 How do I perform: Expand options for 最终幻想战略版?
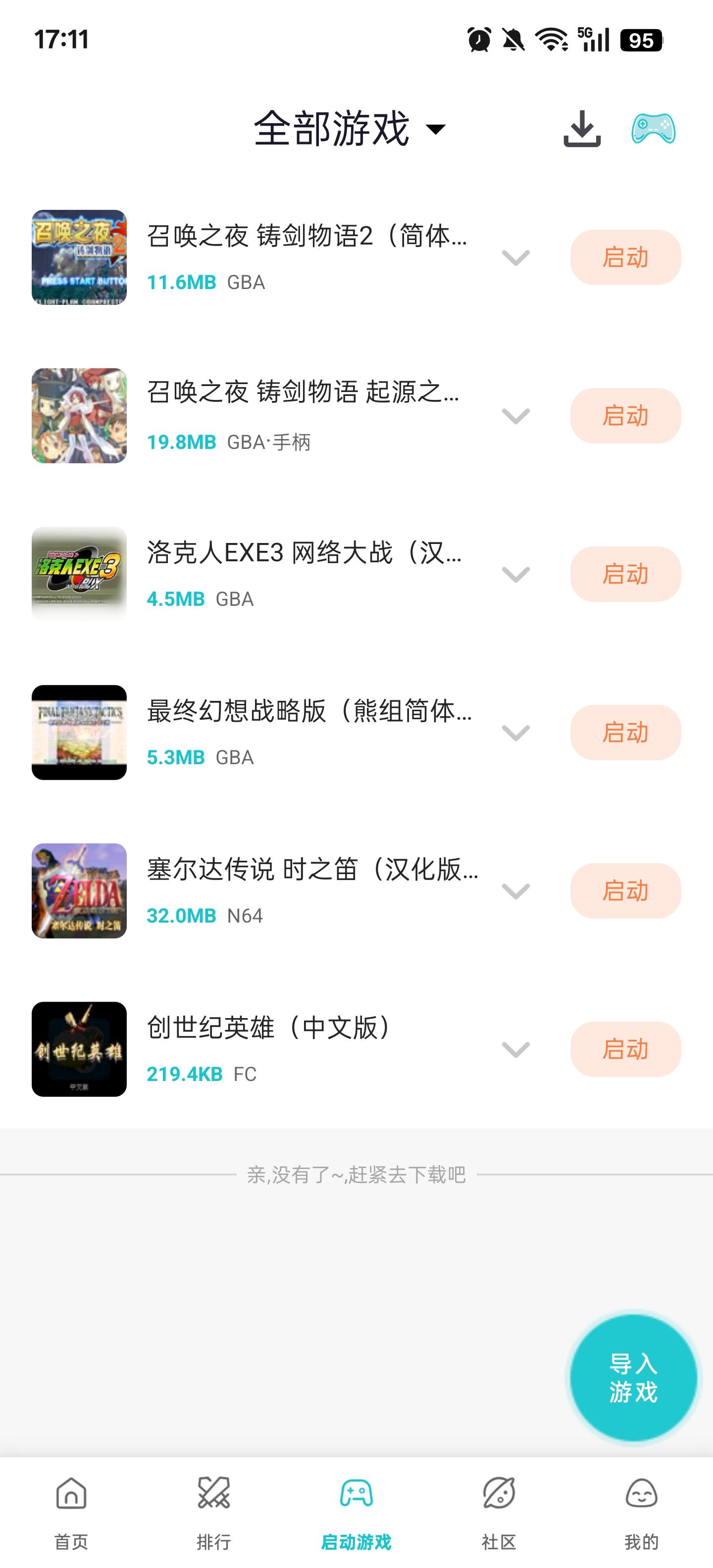[515, 733]
